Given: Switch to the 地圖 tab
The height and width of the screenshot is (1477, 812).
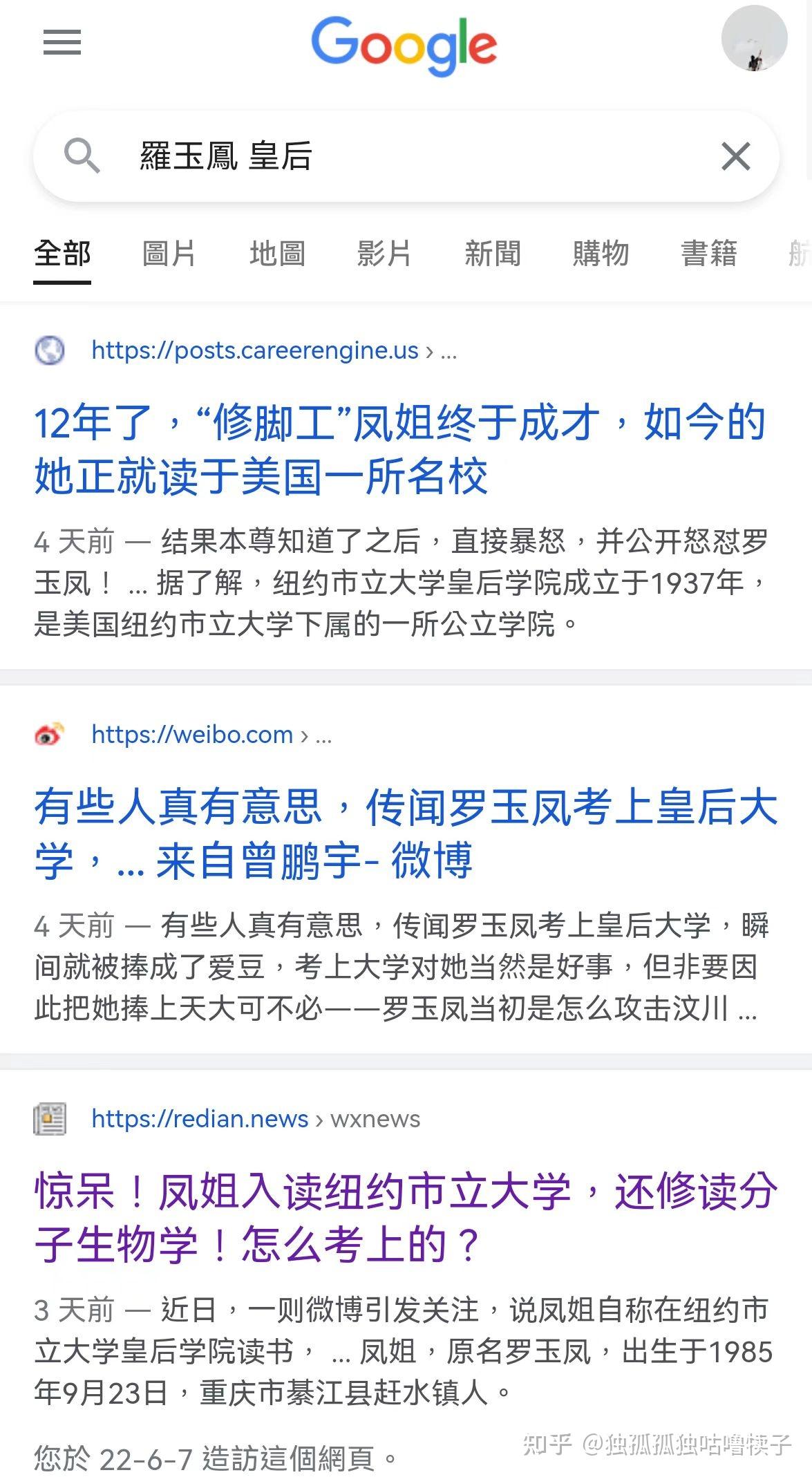Looking at the screenshot, I should tap(277, 254).
